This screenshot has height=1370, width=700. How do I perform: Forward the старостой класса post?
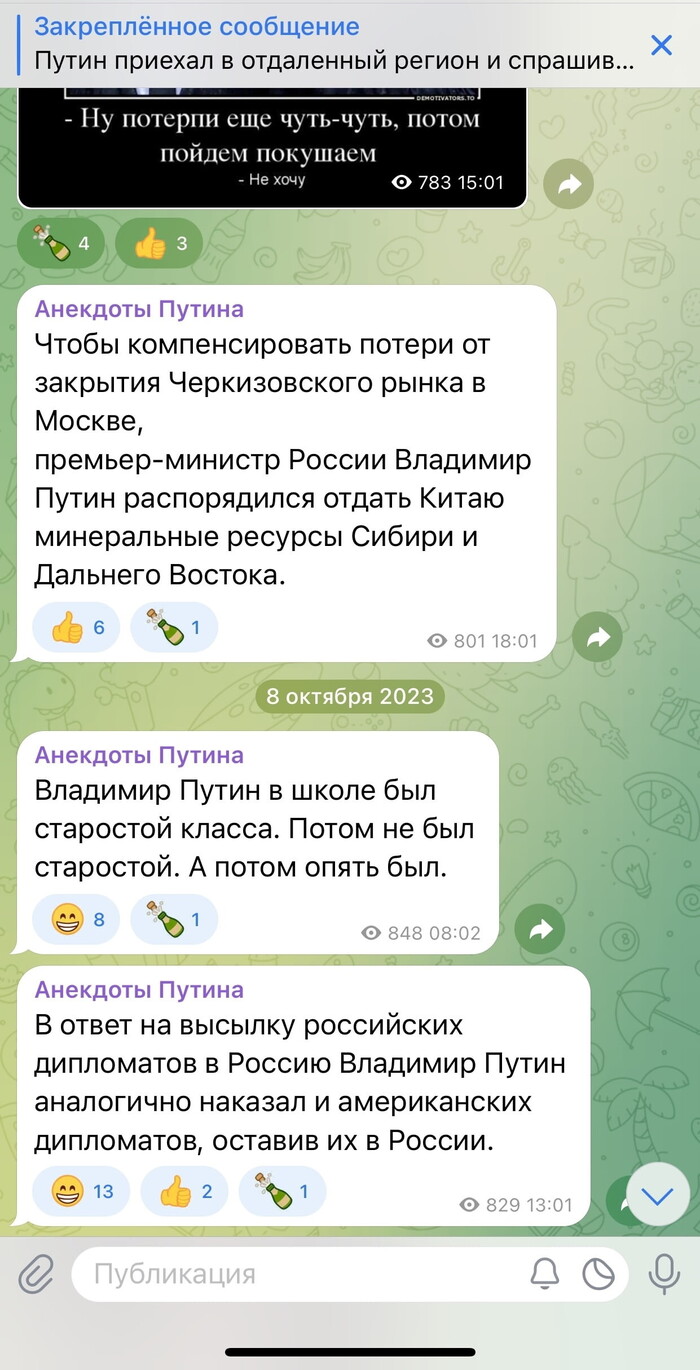(x=540, y=929)
